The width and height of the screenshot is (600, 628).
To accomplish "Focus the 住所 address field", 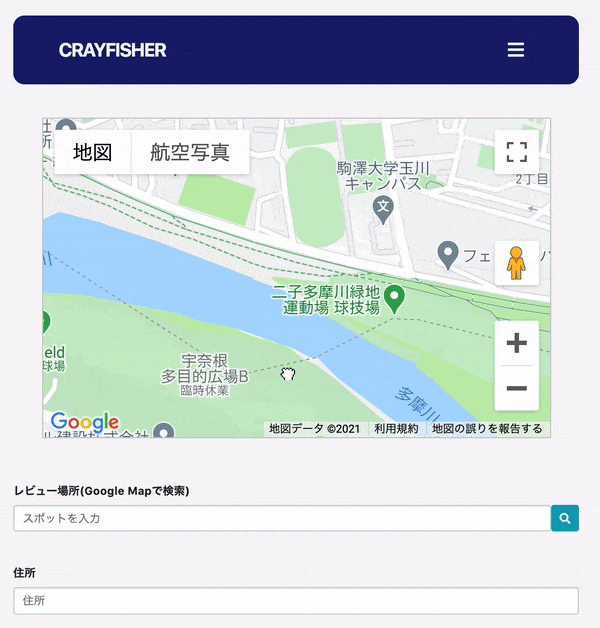I will [x=296, y=601].
